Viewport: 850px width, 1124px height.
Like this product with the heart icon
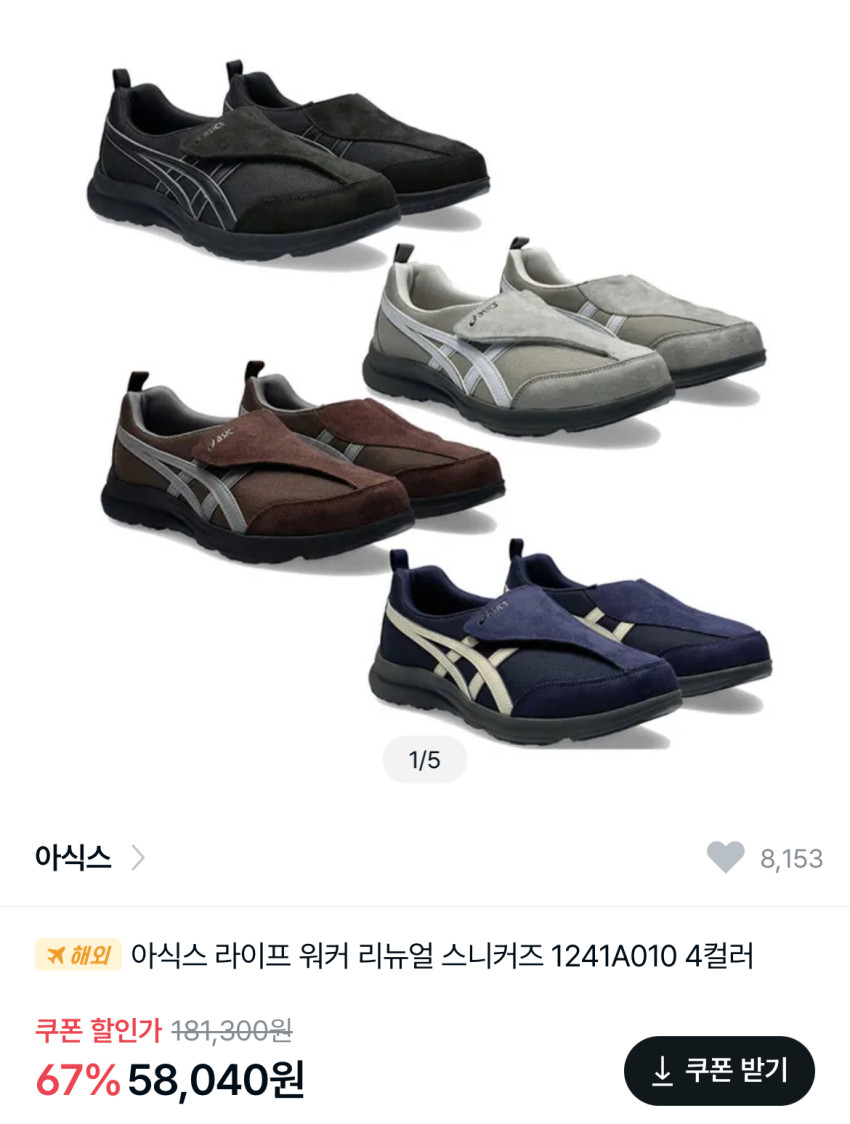(x=725, y=858)
